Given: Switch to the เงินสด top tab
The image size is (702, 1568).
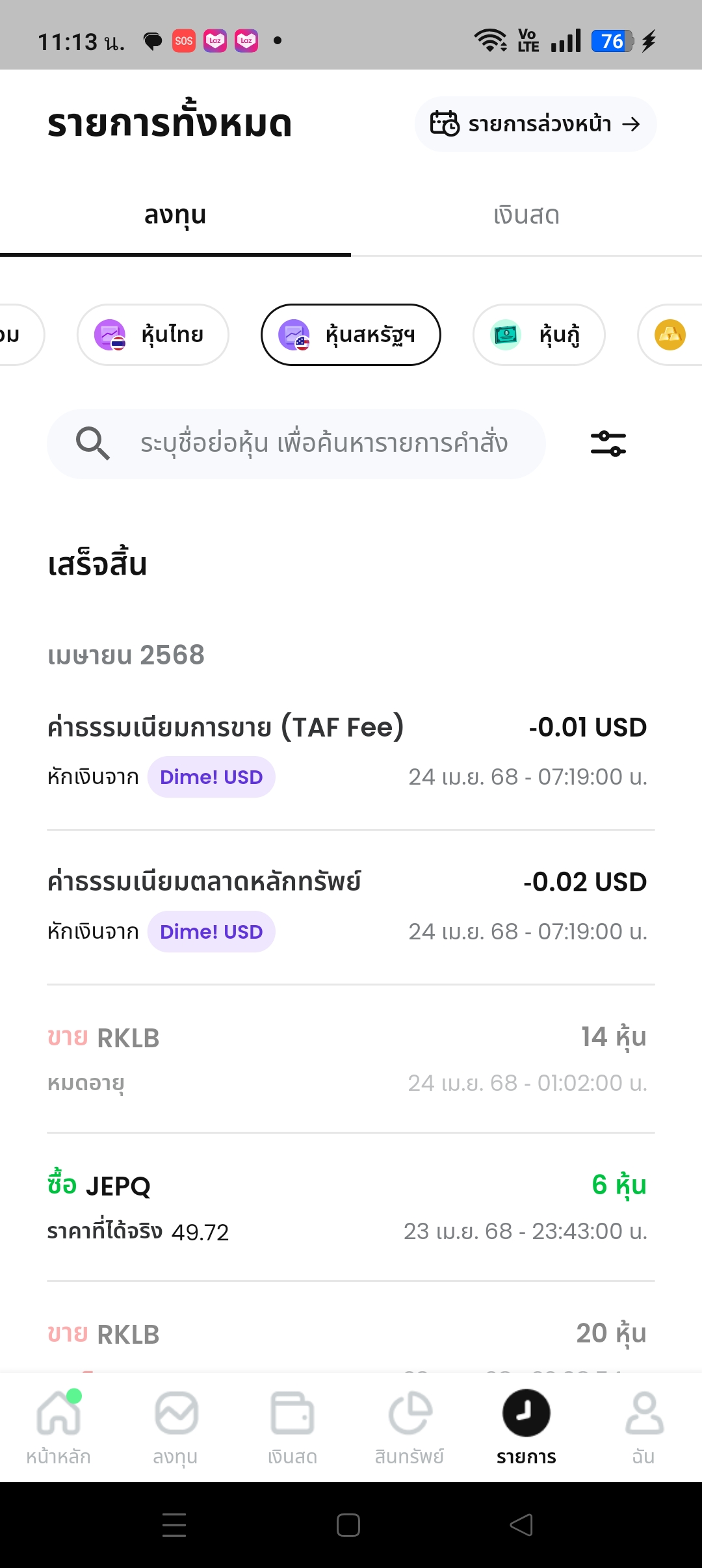Looking at the screenshot, I should pyautogui.click(x=526, y=216).
